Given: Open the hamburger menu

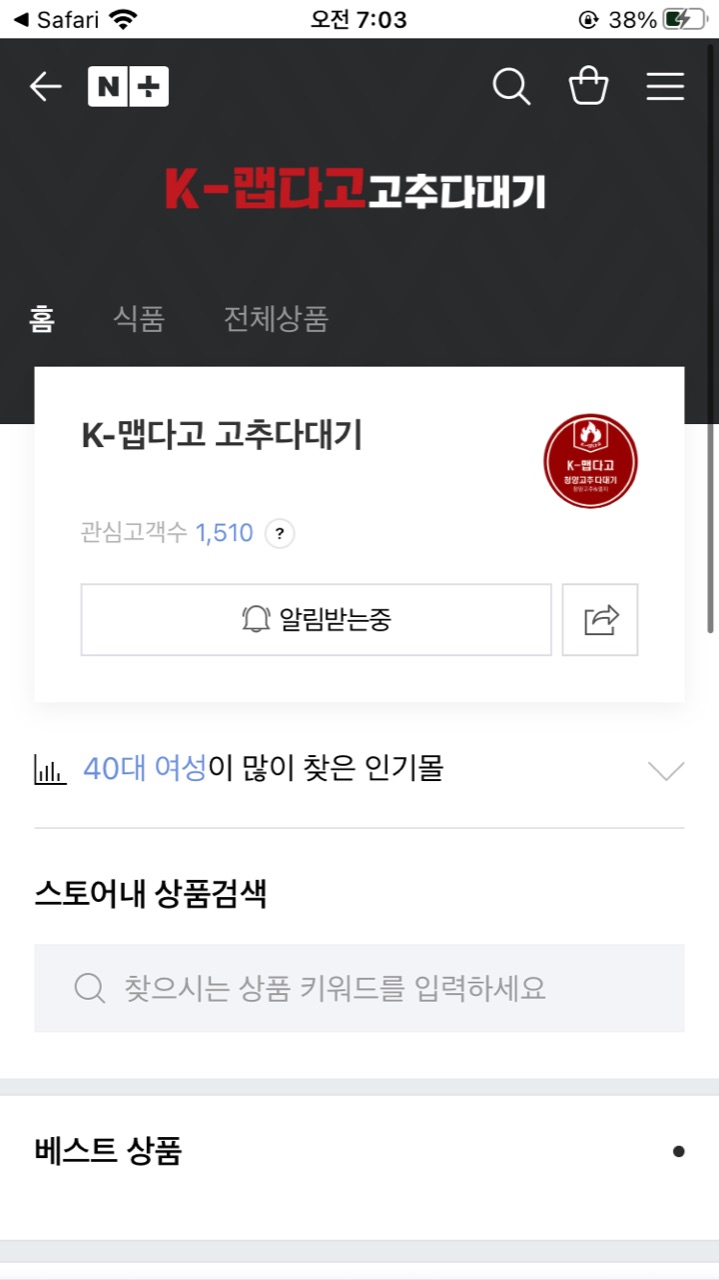Looking at the screenshot, I should [665, 87].
